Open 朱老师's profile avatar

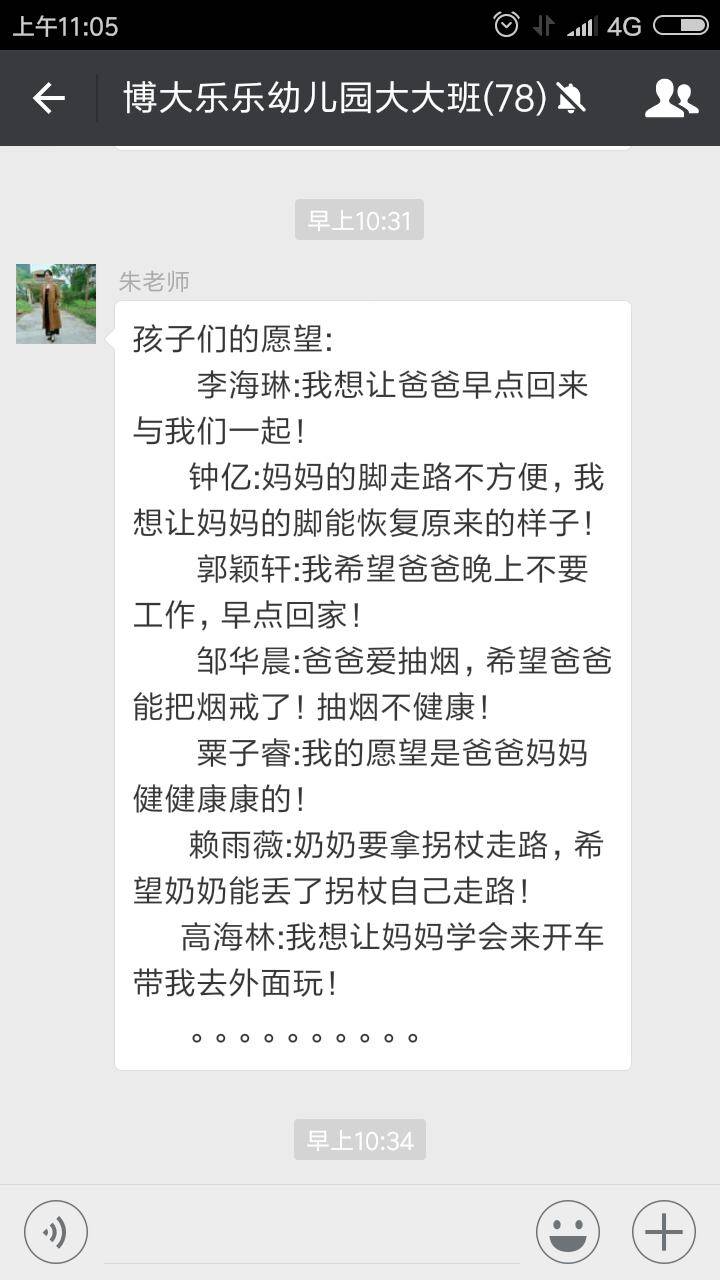tap(56, 304)
